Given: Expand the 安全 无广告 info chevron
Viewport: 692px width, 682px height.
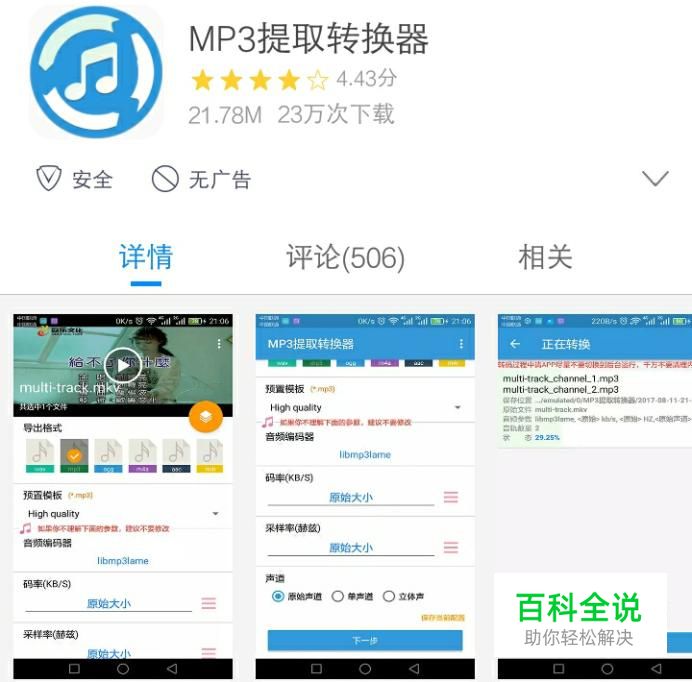Looking at the screenshot, I should pos(654,179).
